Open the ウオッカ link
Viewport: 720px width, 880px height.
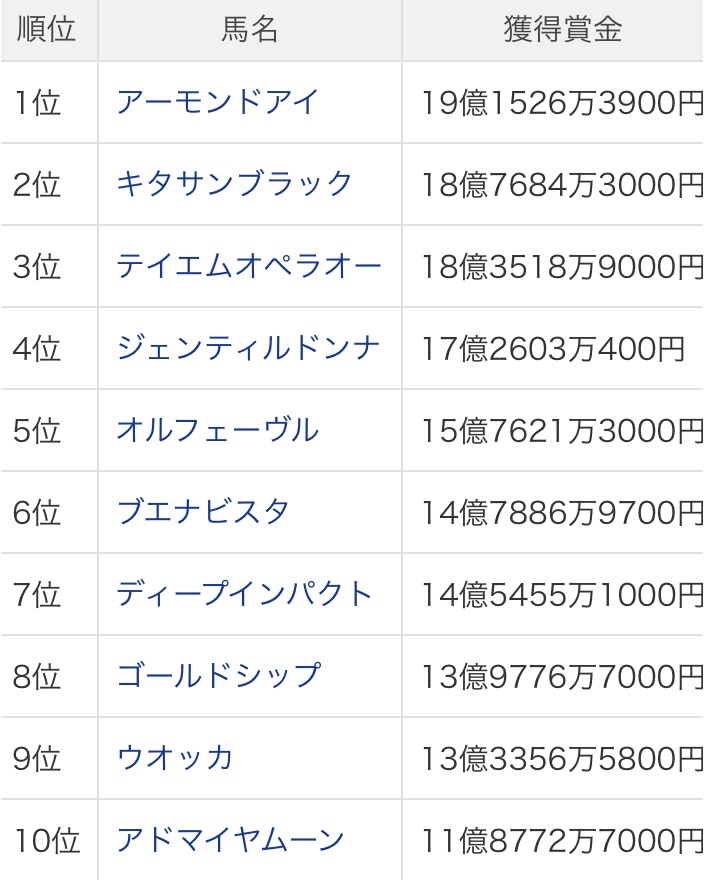point(175,758)
